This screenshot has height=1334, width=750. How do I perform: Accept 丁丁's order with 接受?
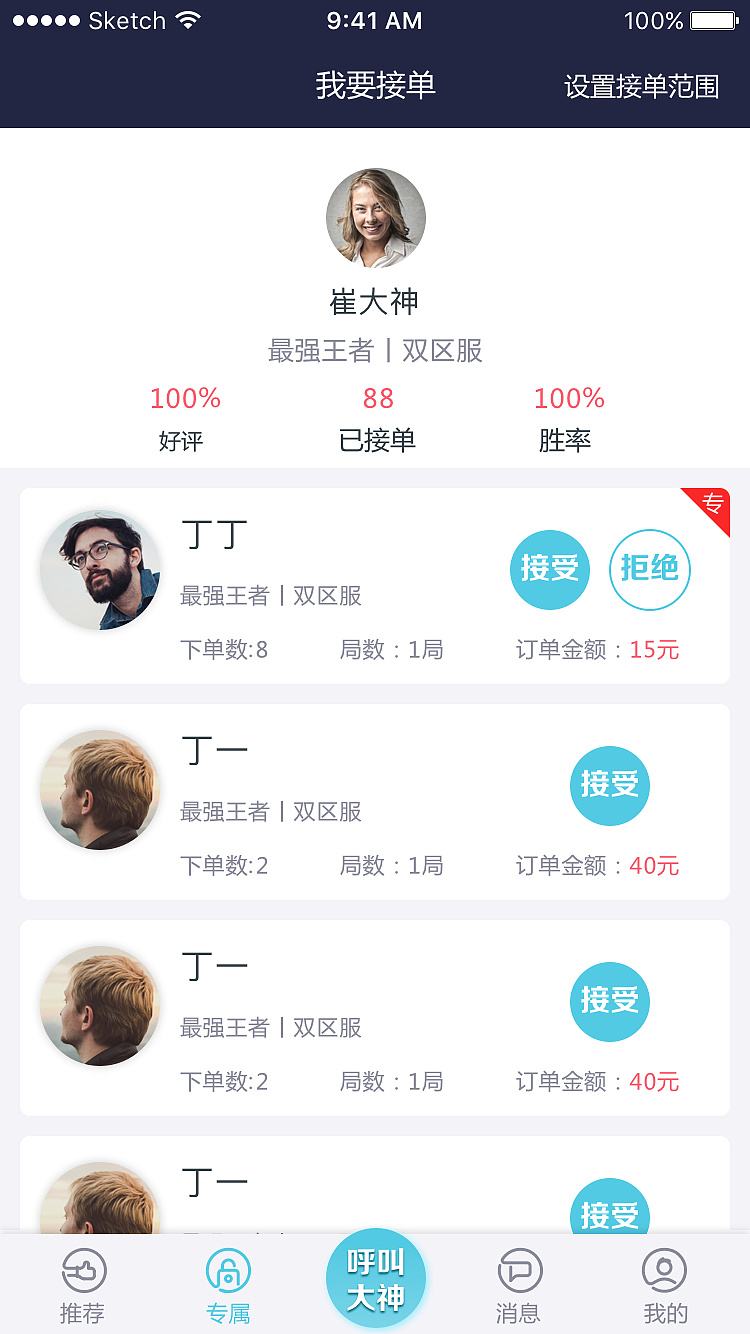pos(549,569)
